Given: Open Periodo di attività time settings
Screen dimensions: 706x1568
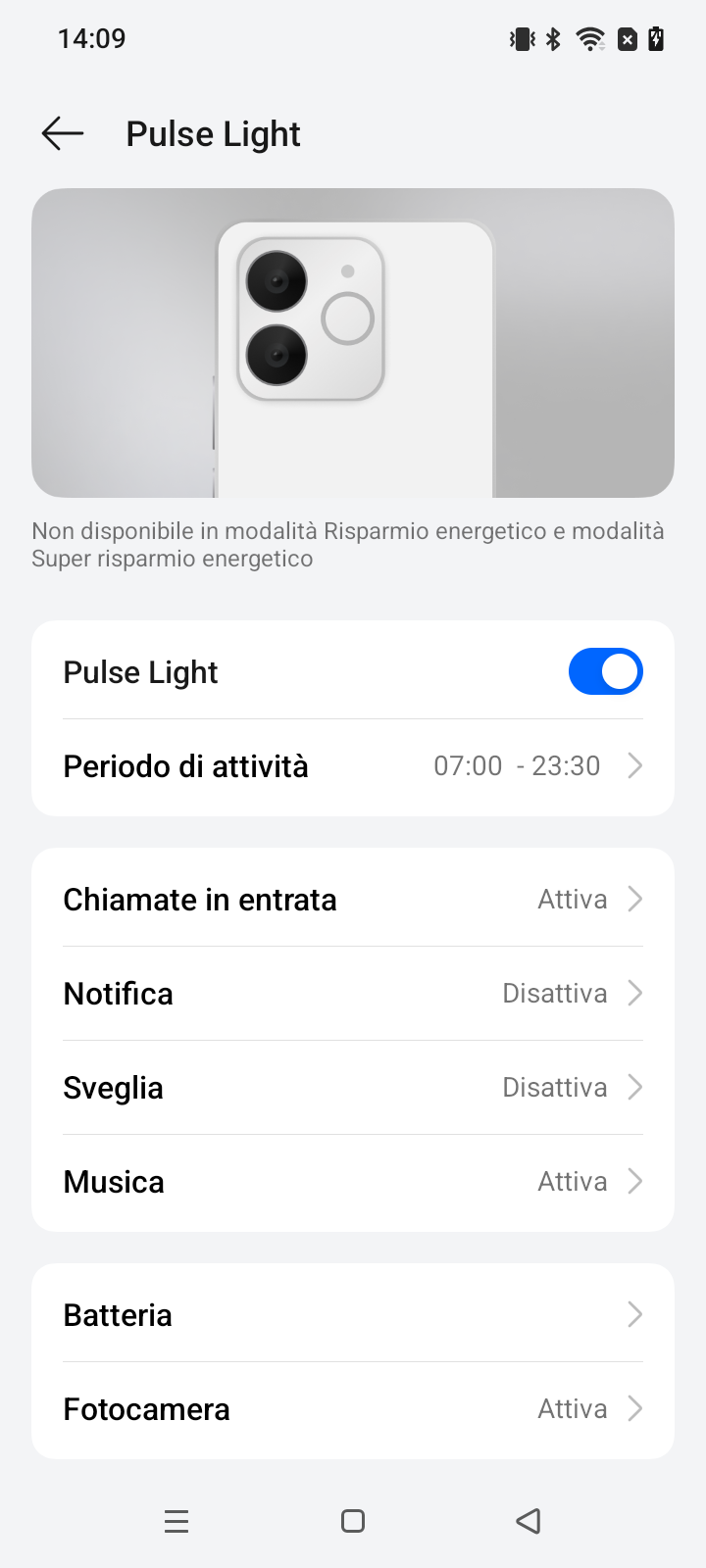Looking at the screenshot, I should pos(353,766).
